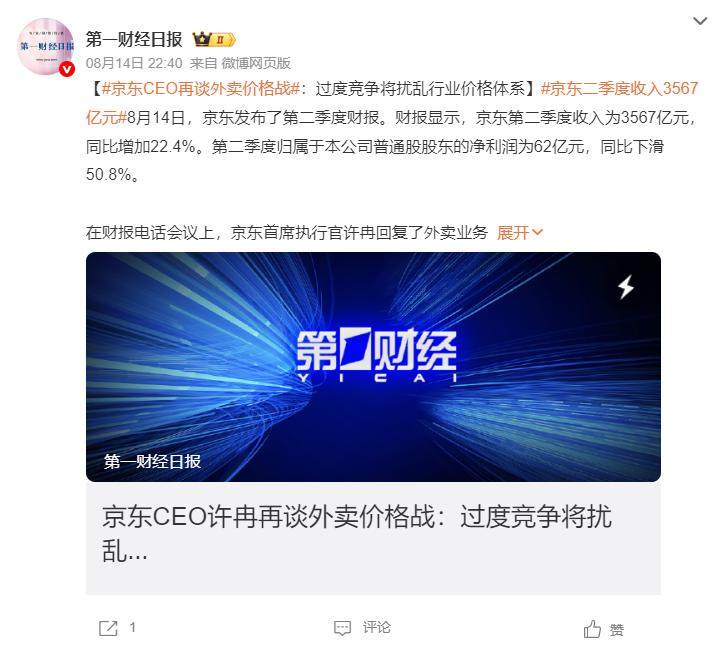Open comments with 评论
The image size is (728, 649).
(x=363, y=628)
